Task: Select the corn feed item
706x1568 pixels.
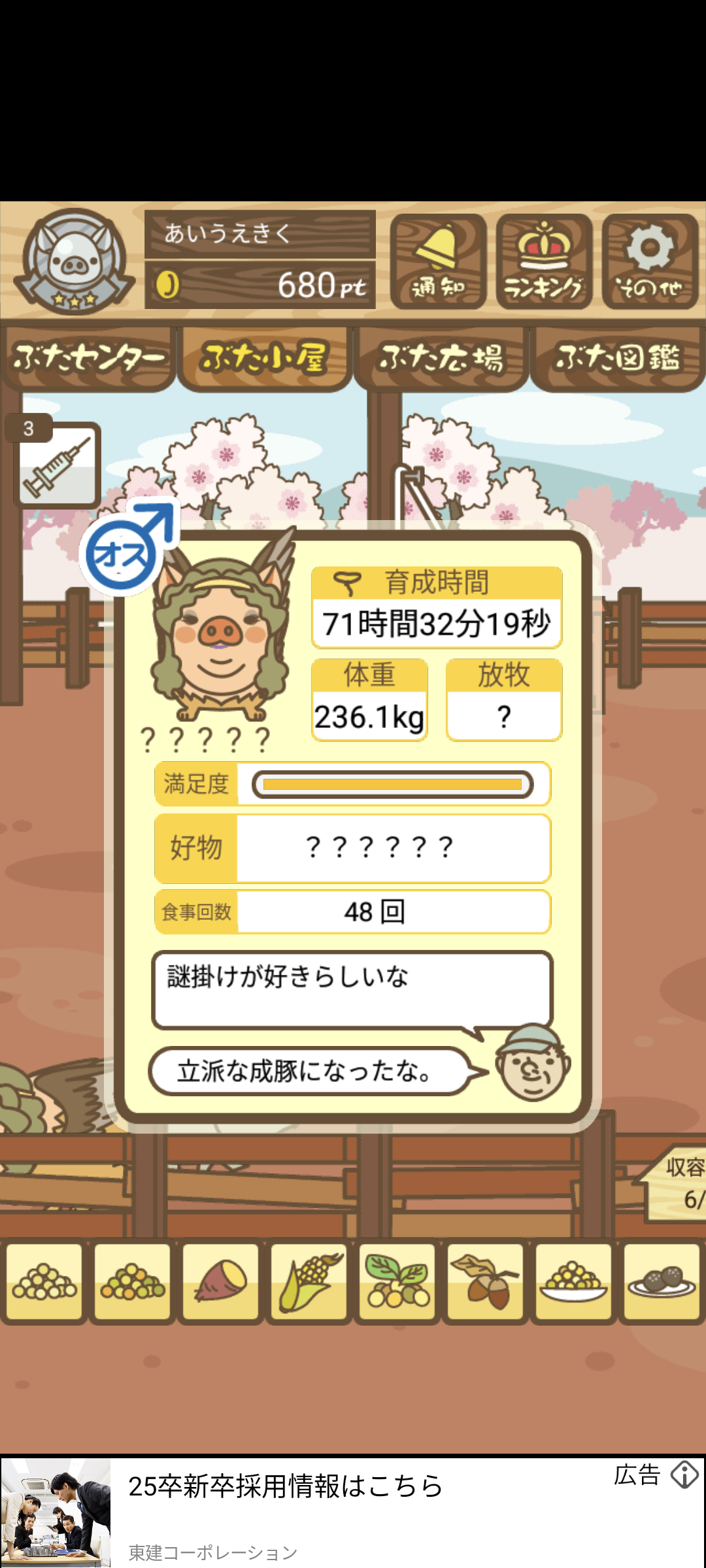Action: (309, 1282)
